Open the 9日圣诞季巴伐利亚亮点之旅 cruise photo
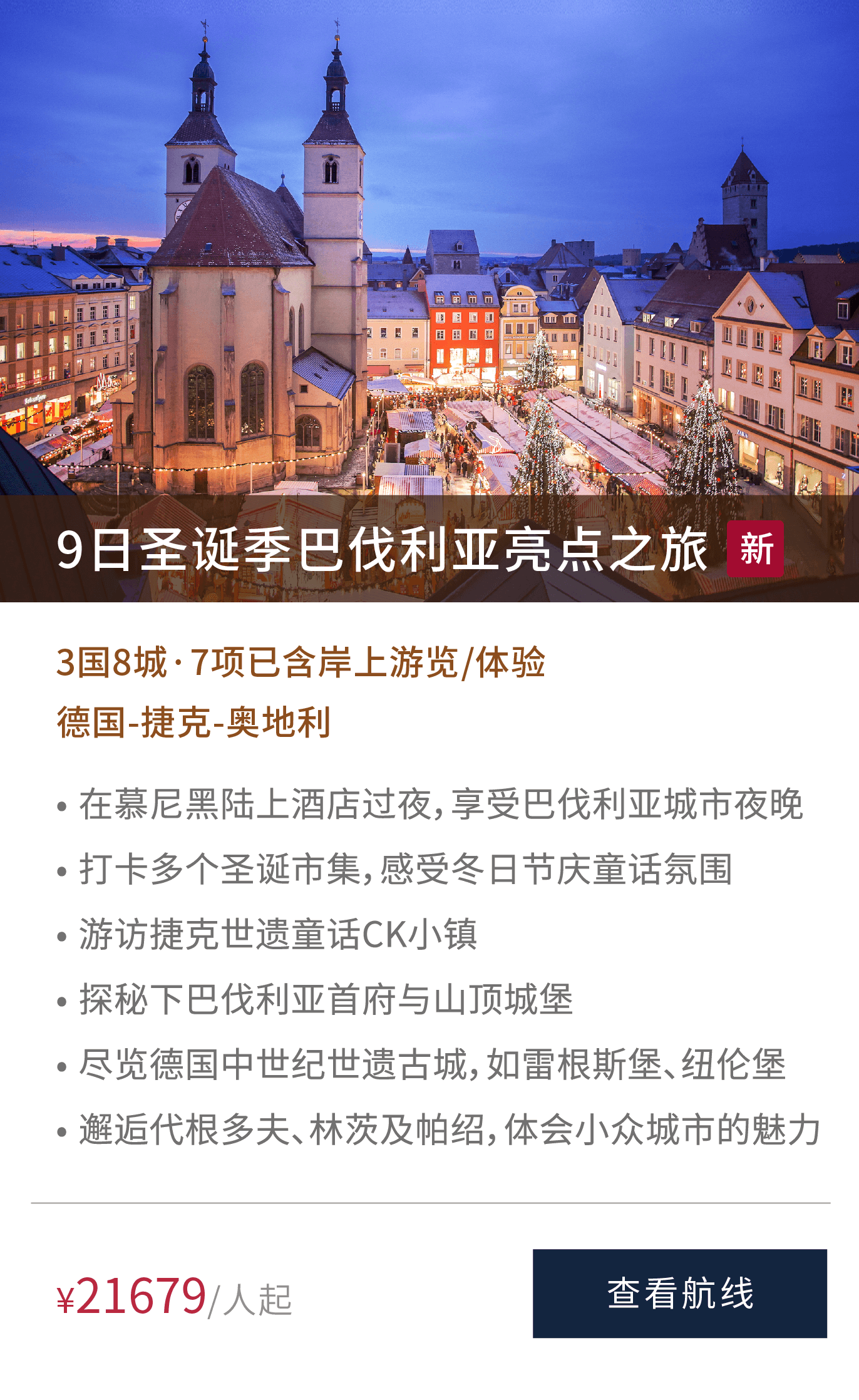This screenshot has width=859, height=1400. click(429, 263)
